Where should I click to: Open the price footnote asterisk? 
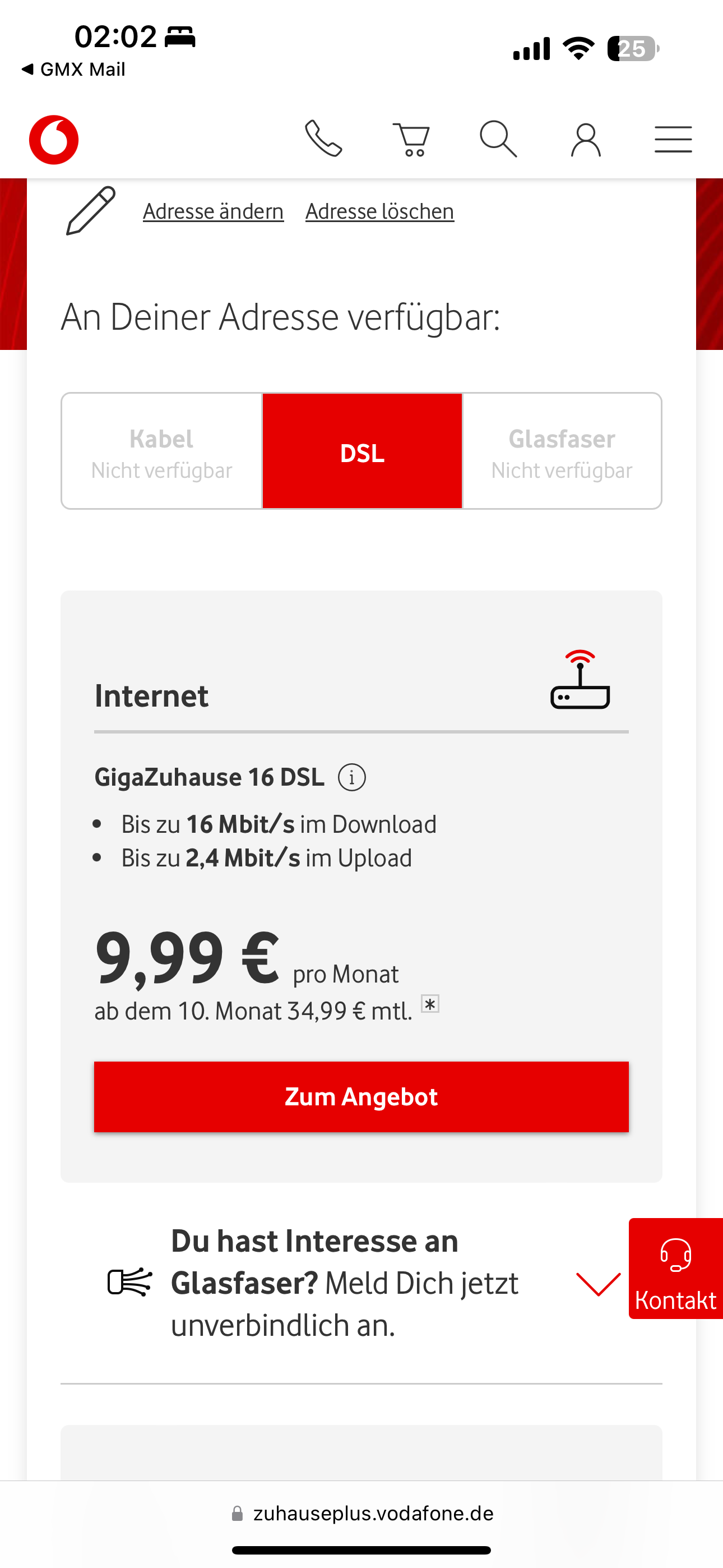click(x=430, y=1004)
